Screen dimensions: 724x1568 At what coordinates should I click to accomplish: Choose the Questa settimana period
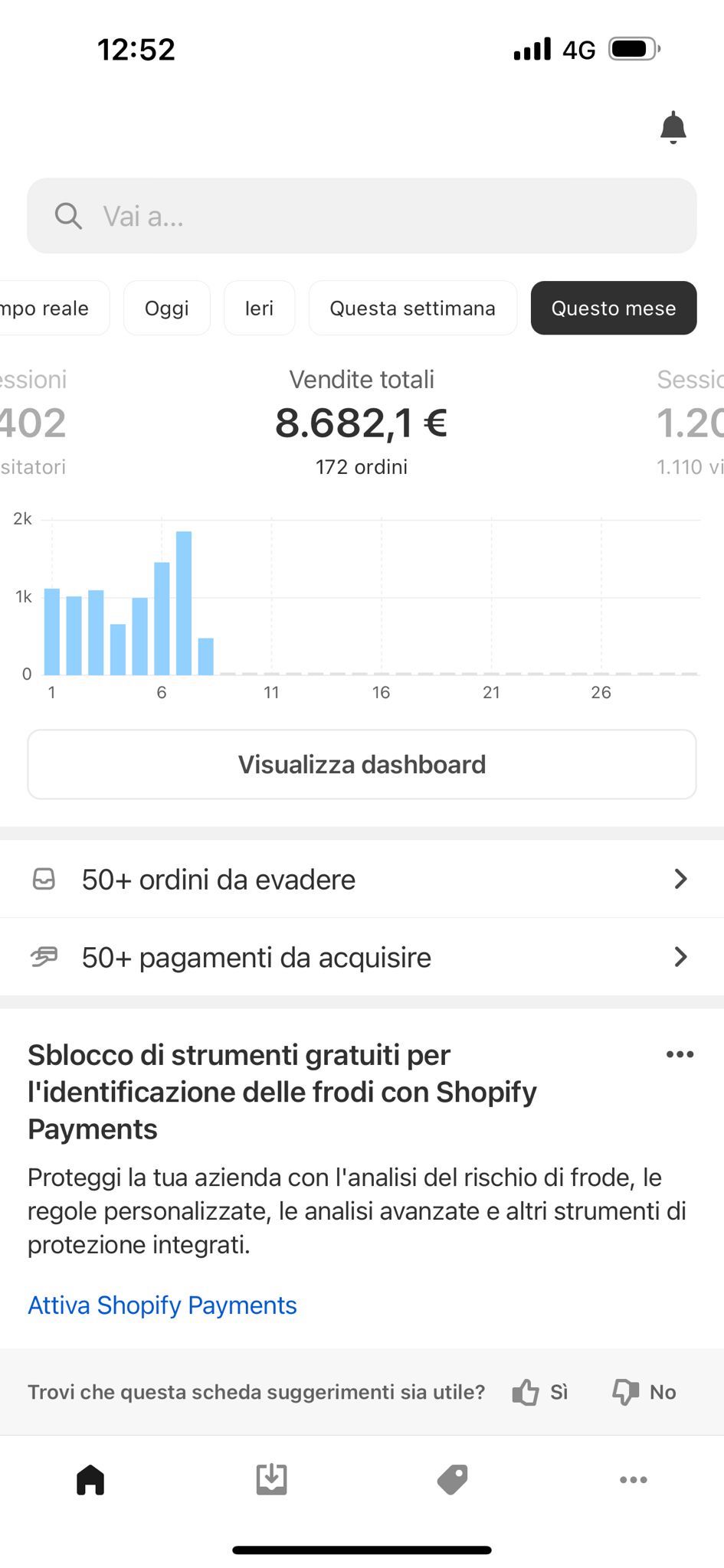coord(412,308)
